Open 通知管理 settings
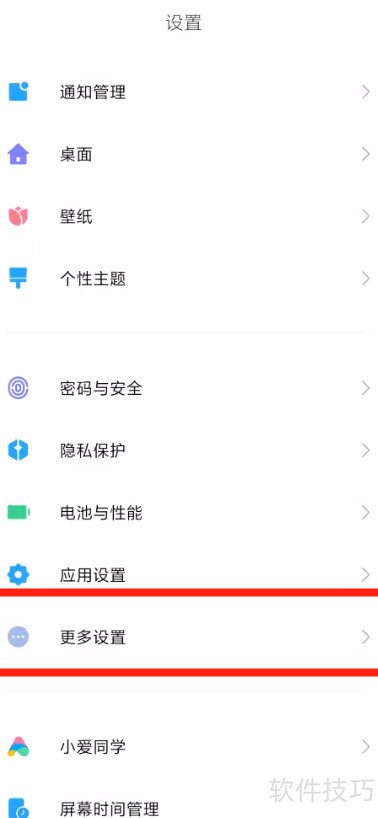This screenshot has height=818, width=378. [189, 92]
